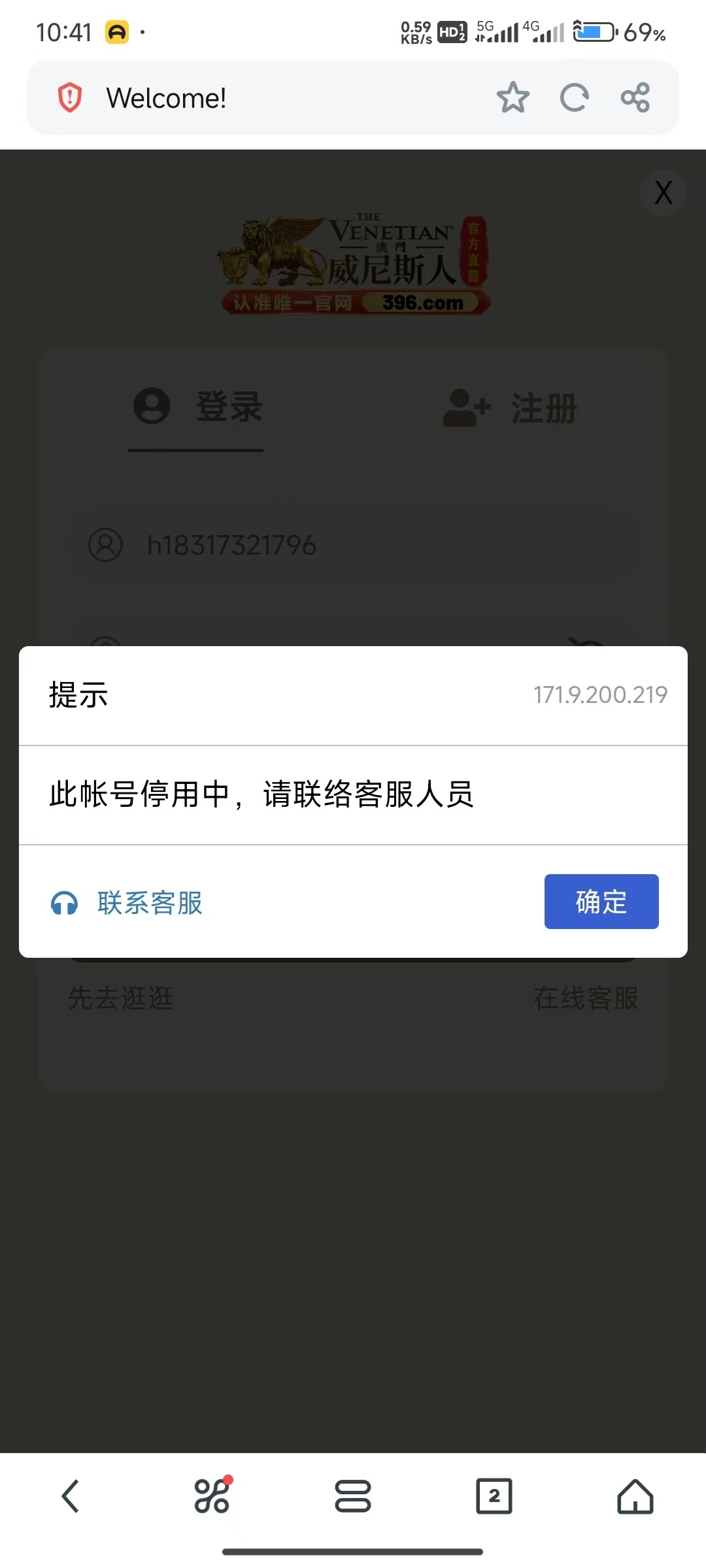Tap the user avatar icon beside 登录
The height and width of the screenshot is (1568, 706).
click(151, 405)
